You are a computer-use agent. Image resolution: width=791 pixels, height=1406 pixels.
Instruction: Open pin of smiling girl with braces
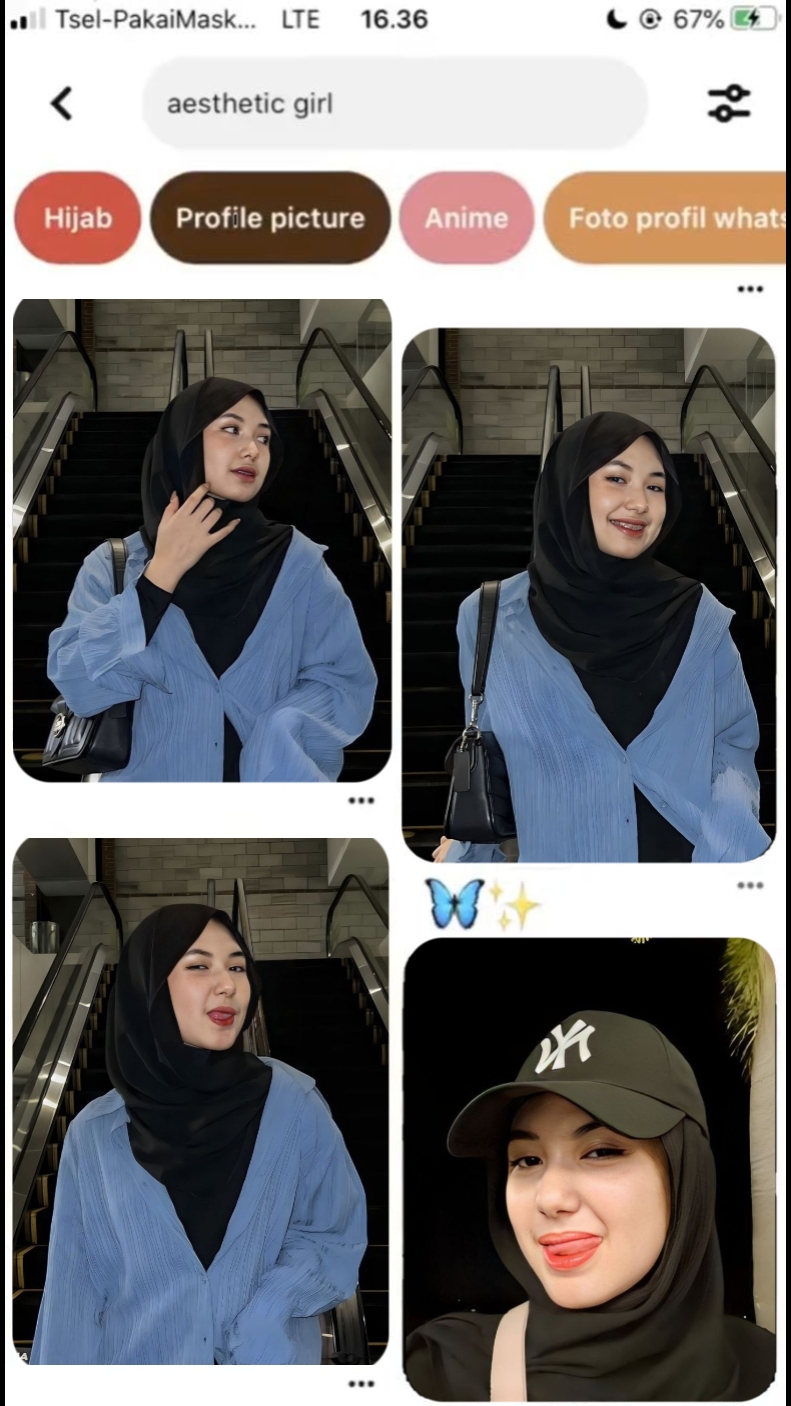coord(588,595)
